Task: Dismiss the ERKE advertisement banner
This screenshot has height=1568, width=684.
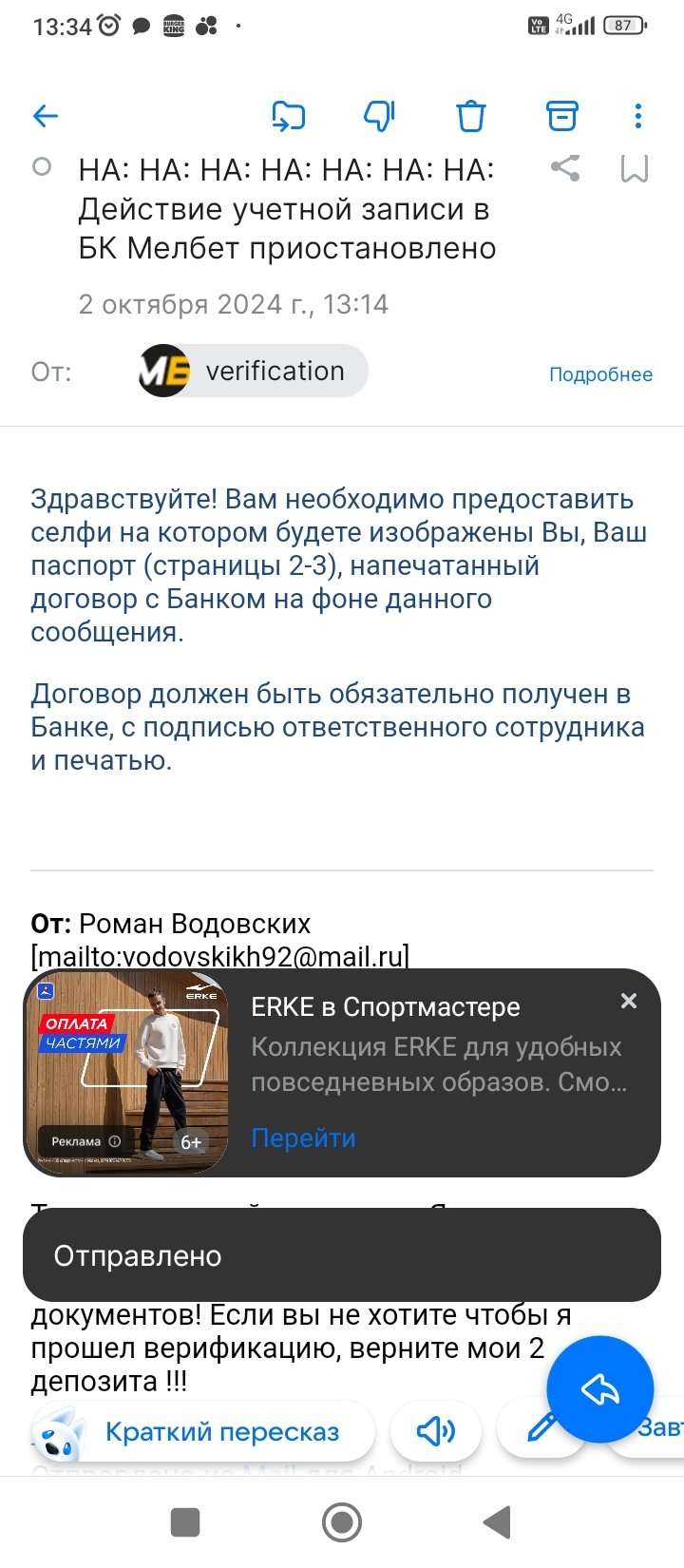Action: coord(628,1001)
